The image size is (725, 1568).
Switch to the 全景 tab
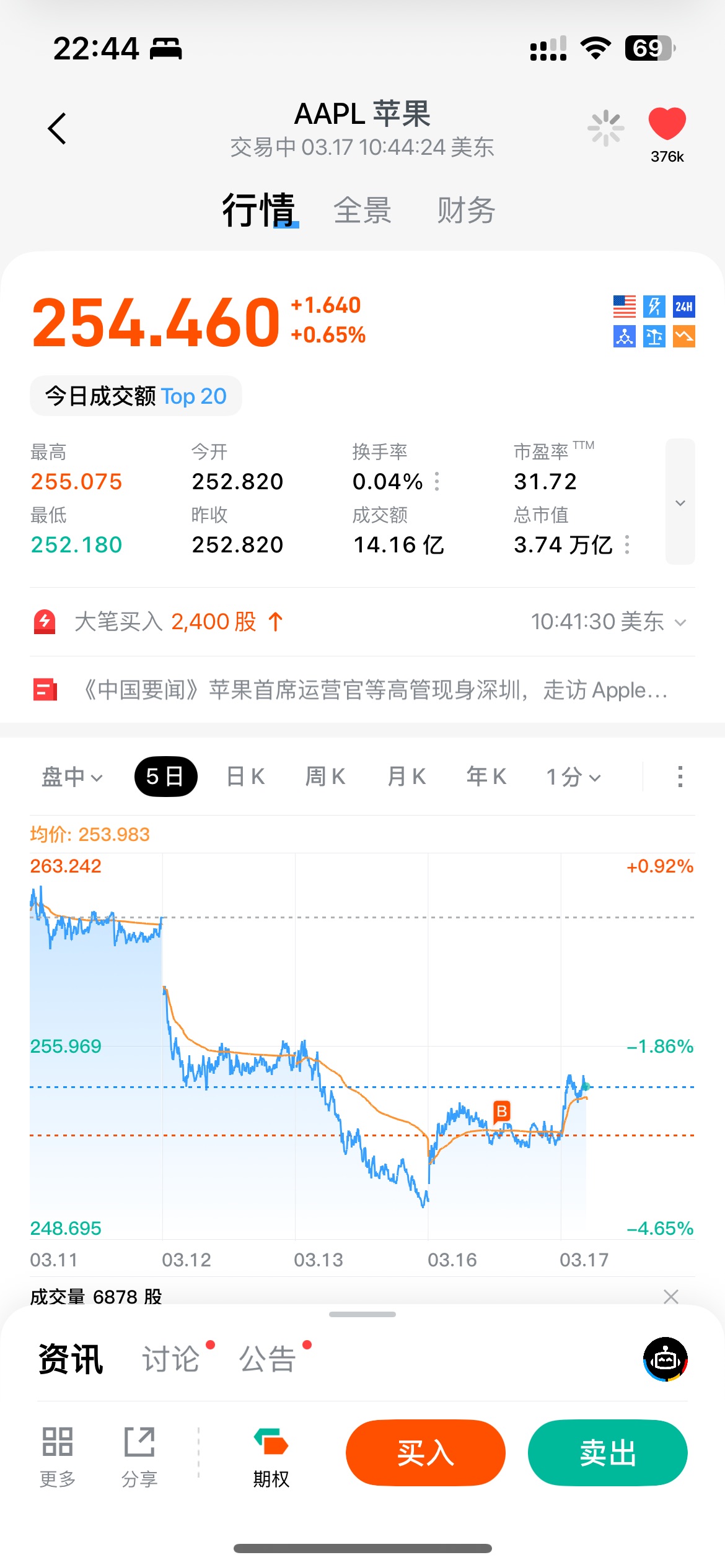pyautogui.click(x=362, y=211)
